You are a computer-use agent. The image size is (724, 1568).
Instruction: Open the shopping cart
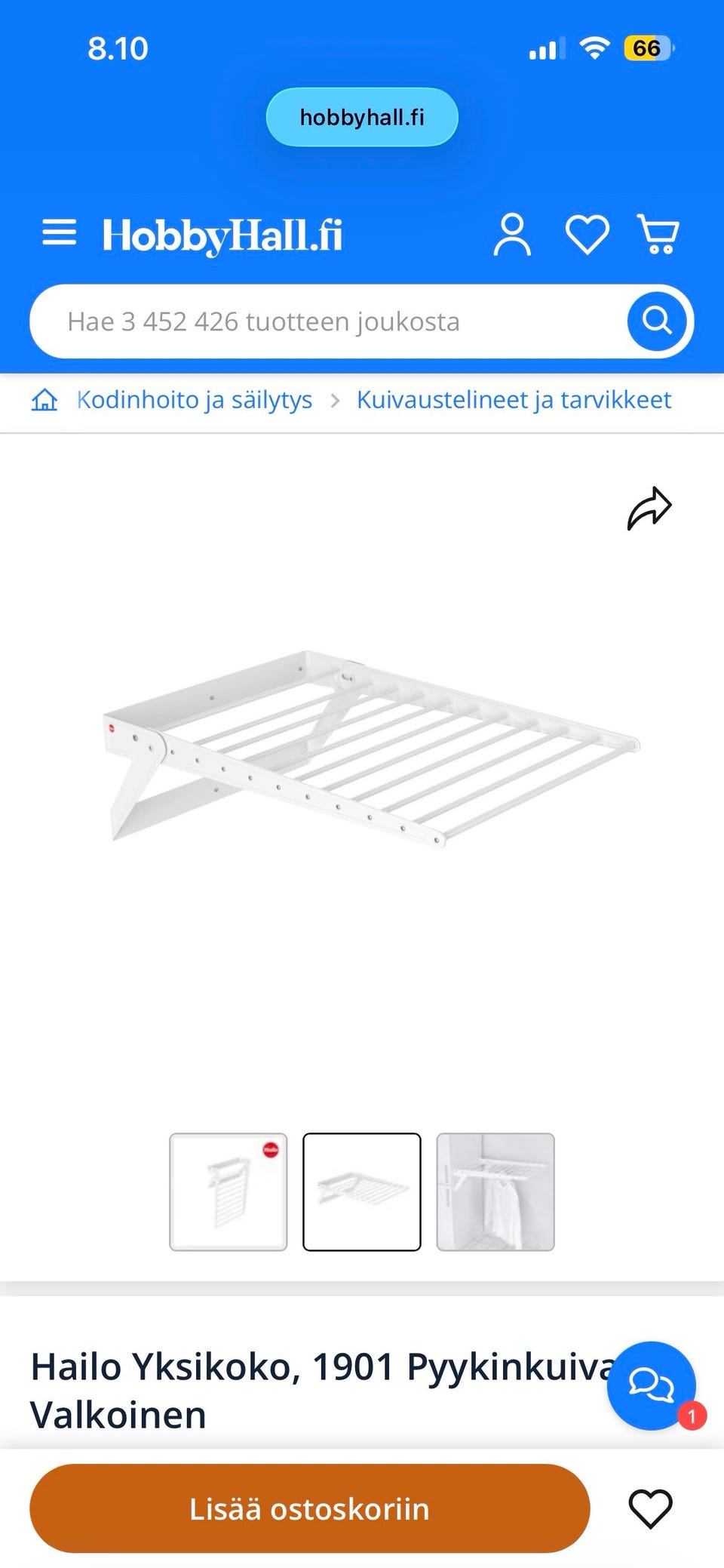(658, 235)
